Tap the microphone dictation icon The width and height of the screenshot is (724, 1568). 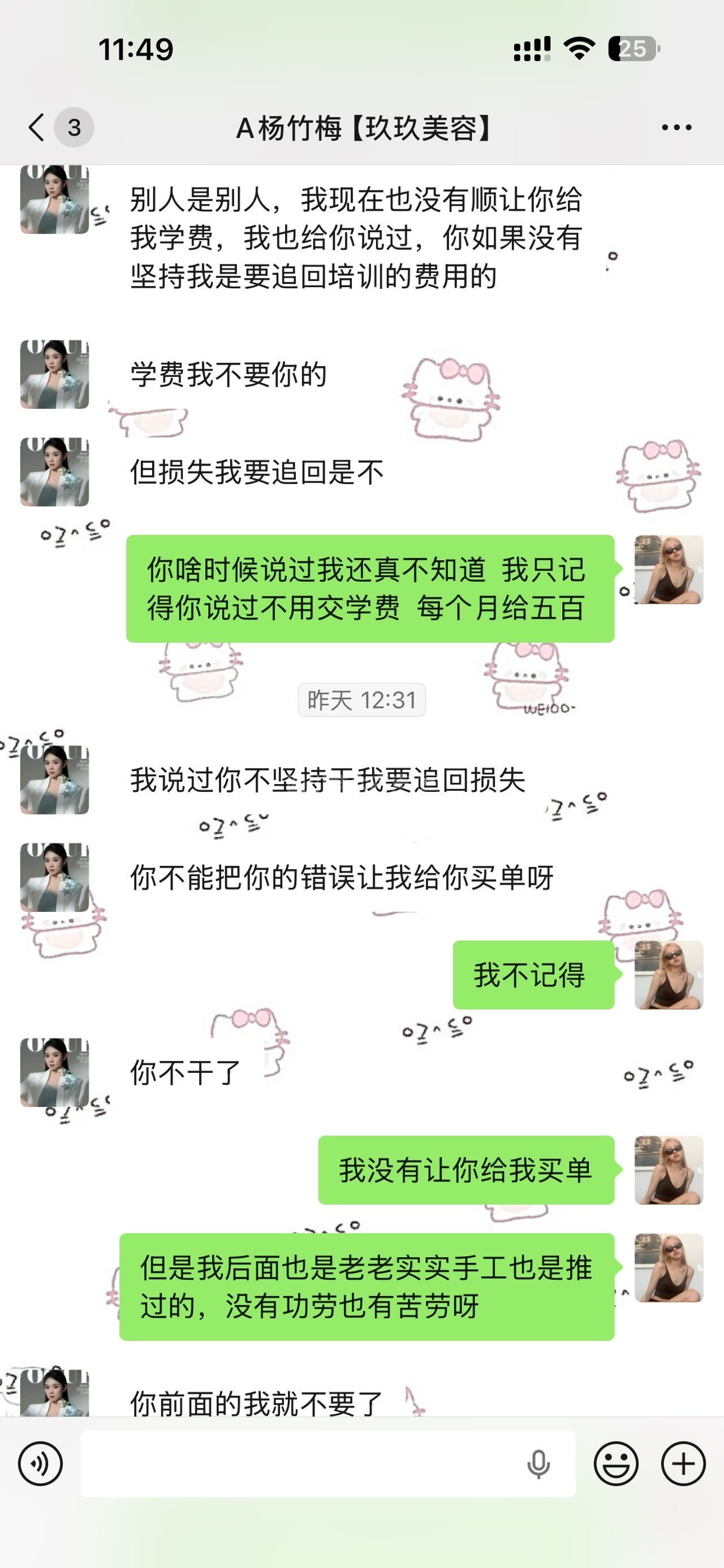tap(538, 1464)
